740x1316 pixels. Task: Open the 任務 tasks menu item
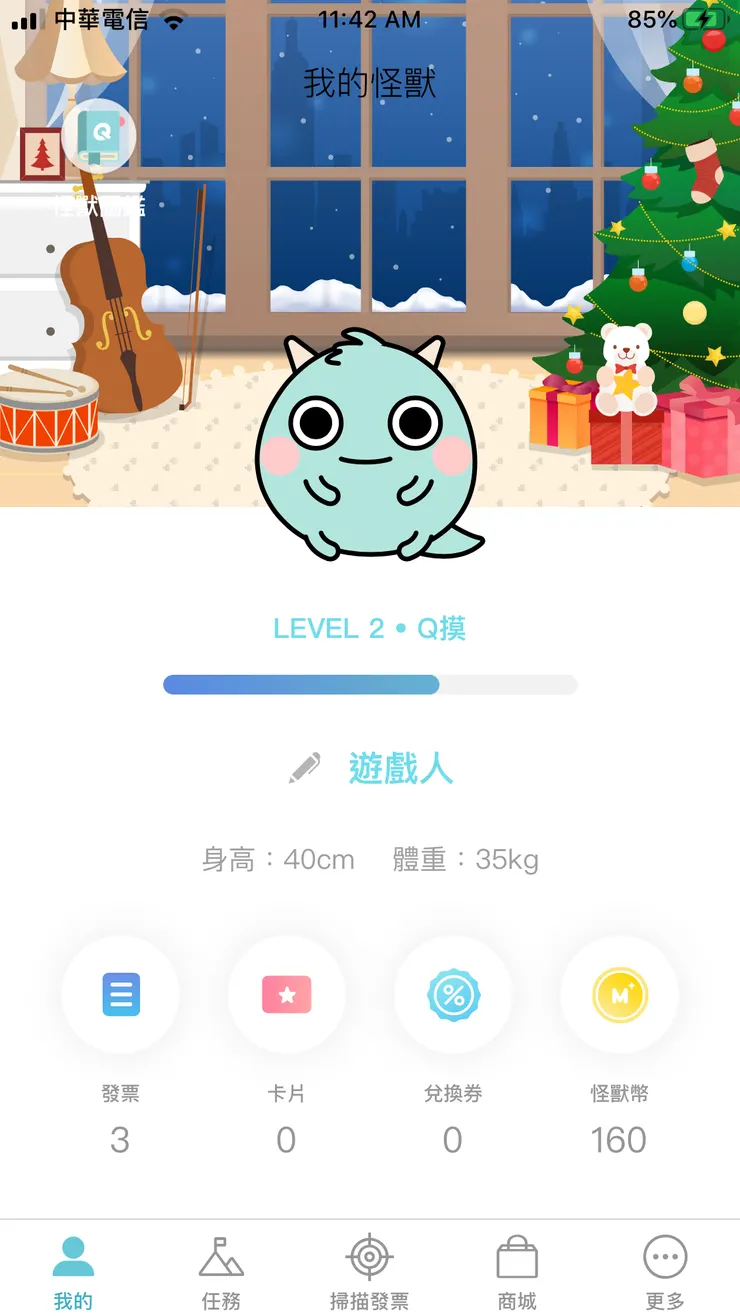click(x=221, y=1268)
